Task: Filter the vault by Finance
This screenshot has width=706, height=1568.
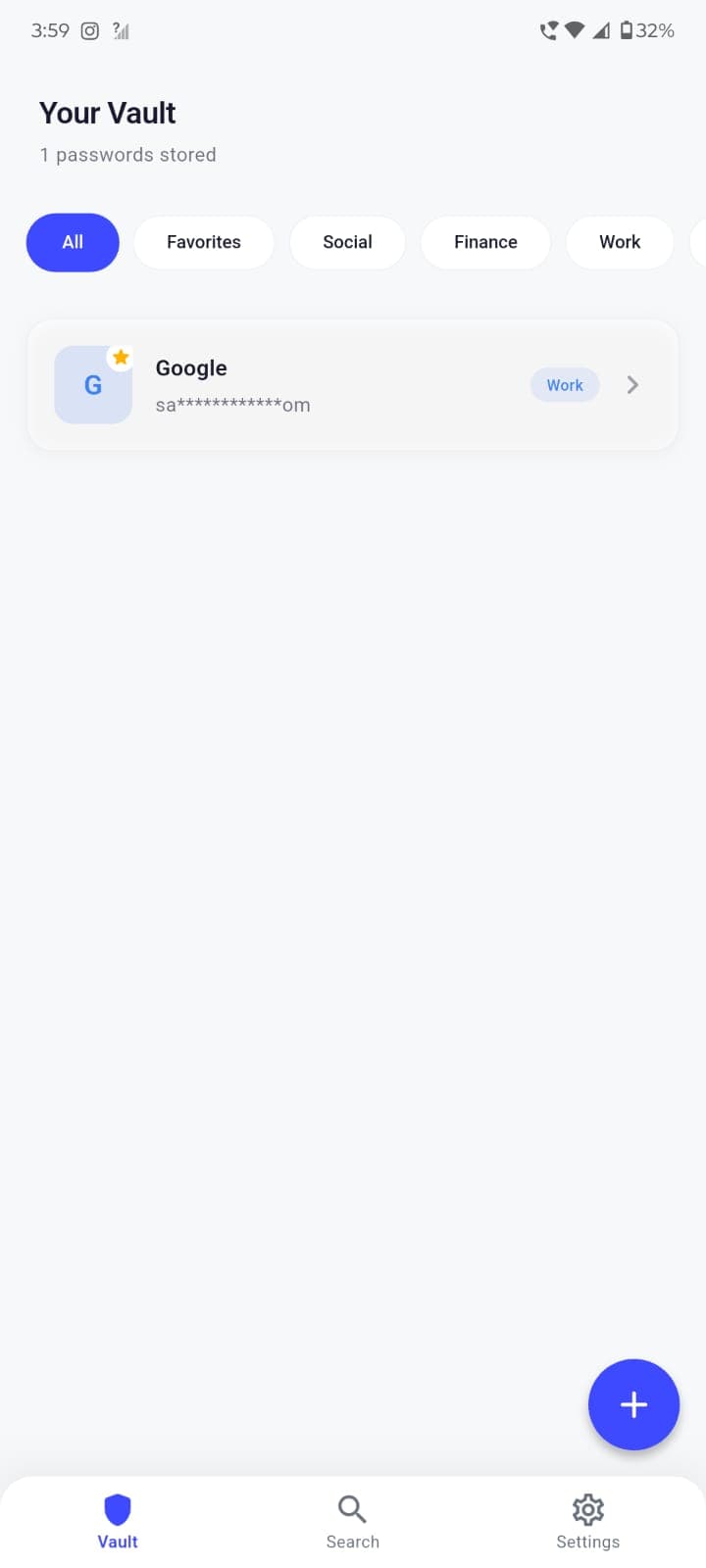Action: tap(485, 242)
